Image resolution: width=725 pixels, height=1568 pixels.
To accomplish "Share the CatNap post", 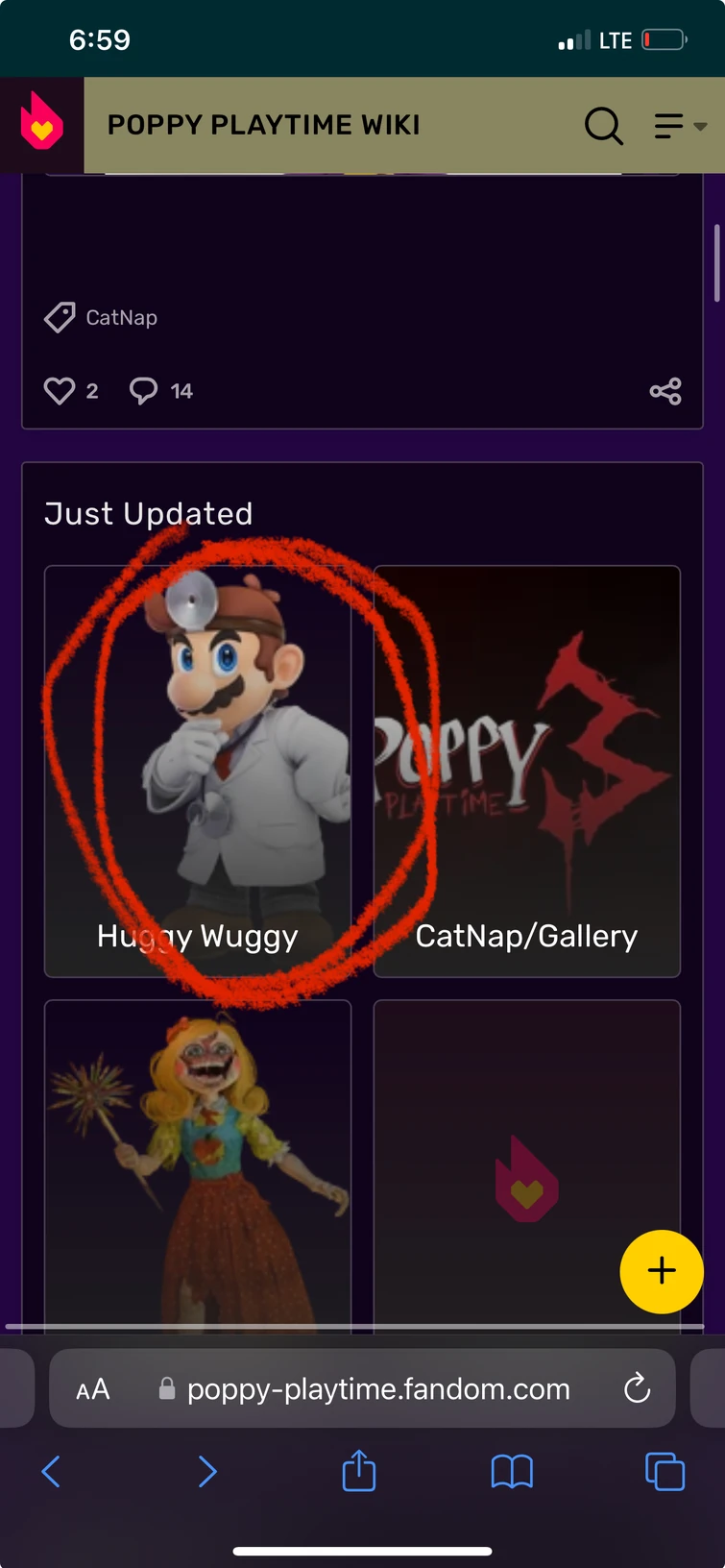I will 665,391.
